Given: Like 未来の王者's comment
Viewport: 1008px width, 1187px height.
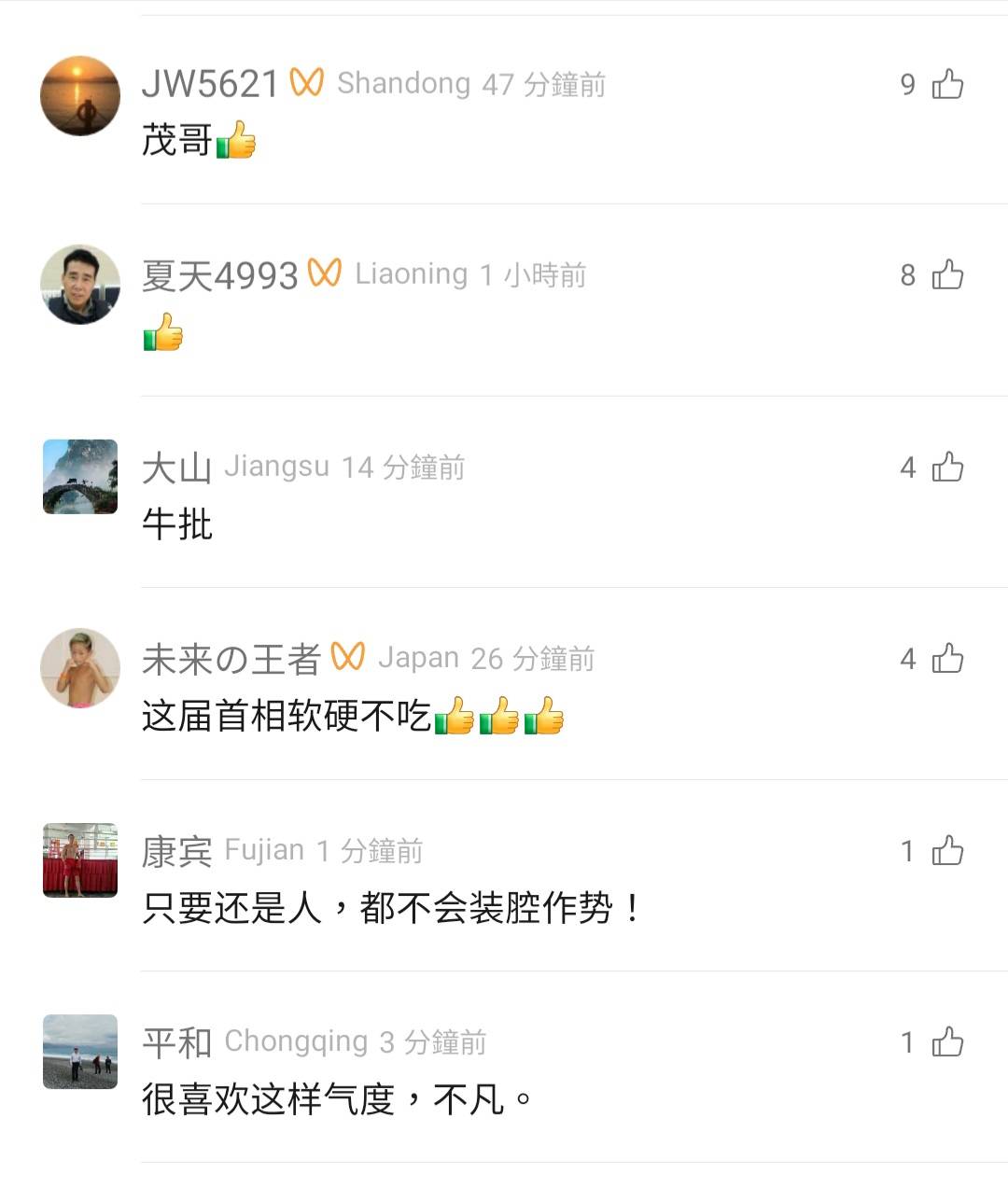Looking at the screenshot, I should click(947, 658).
